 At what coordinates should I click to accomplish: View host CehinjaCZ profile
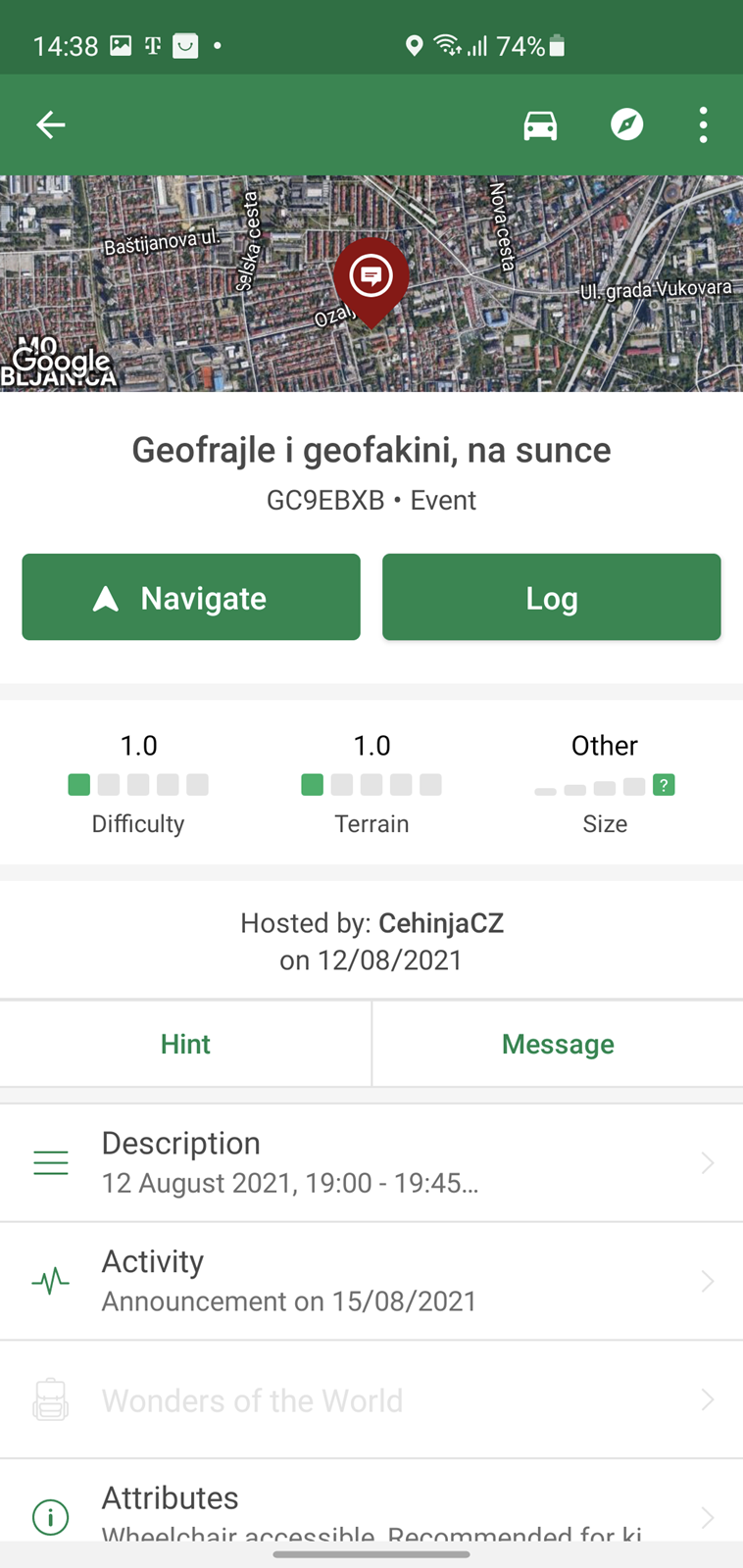coord(441,923)
